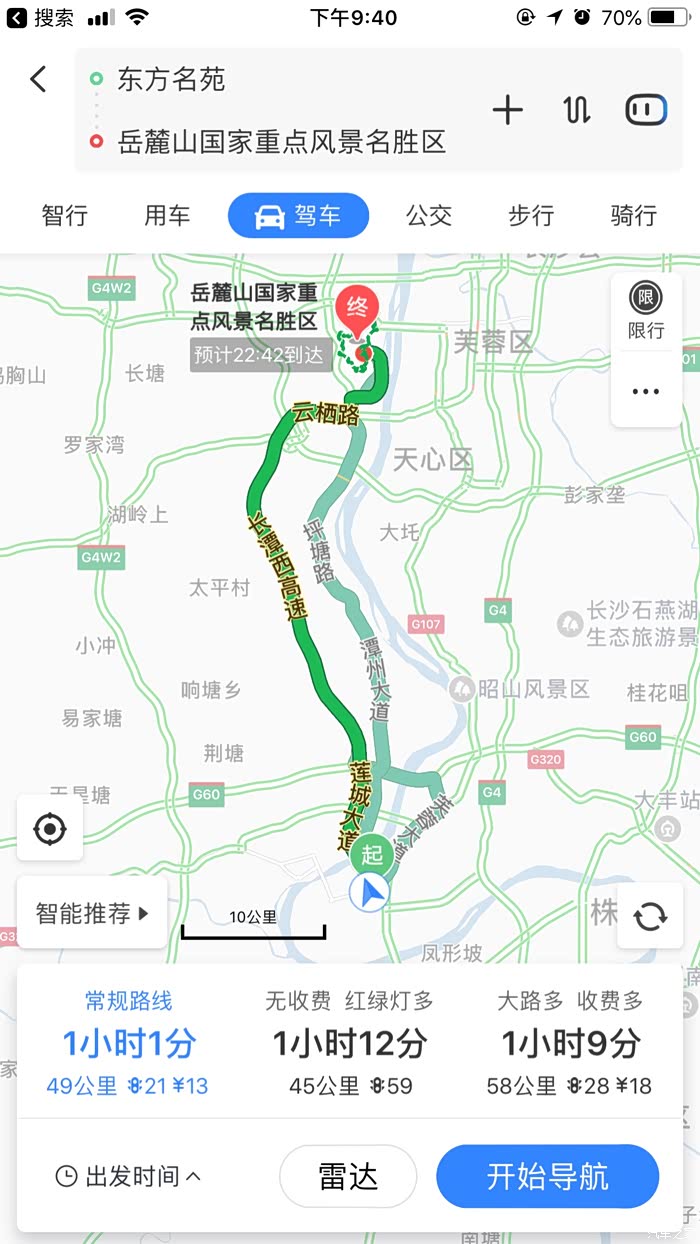
Task: Select the 驾车 driving tab
Action: tap(298, 215)
